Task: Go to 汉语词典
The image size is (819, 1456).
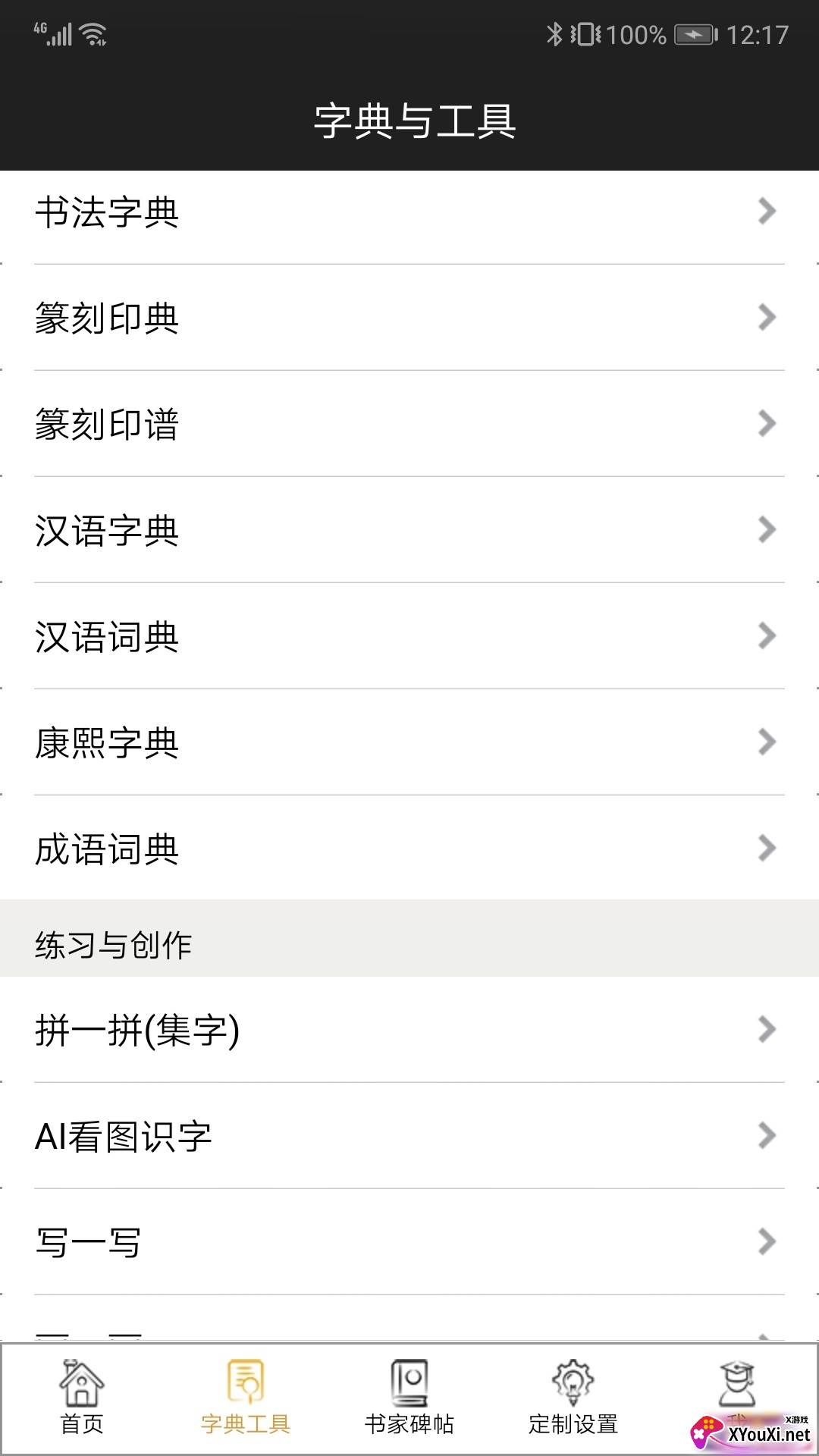Action: (409, 636)
